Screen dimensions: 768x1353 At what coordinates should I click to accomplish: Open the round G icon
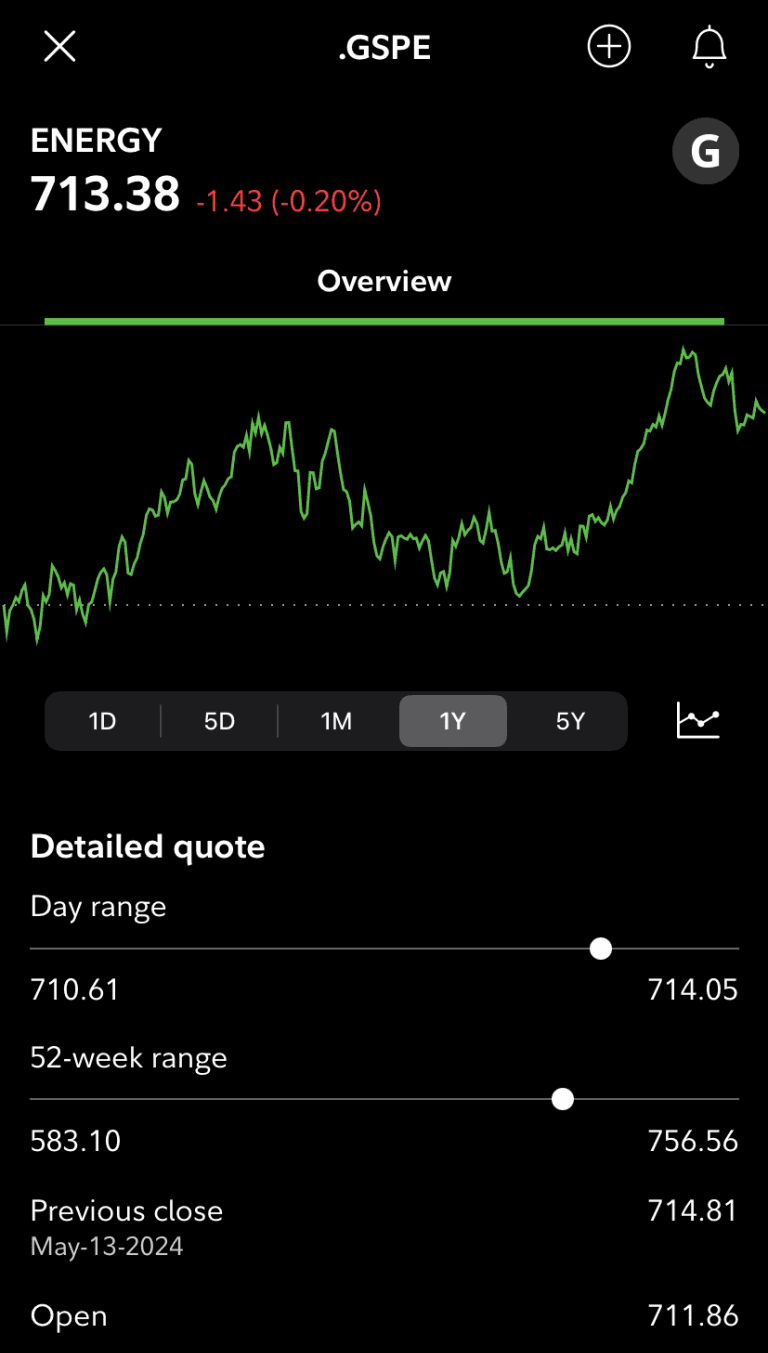coord(705,152)
